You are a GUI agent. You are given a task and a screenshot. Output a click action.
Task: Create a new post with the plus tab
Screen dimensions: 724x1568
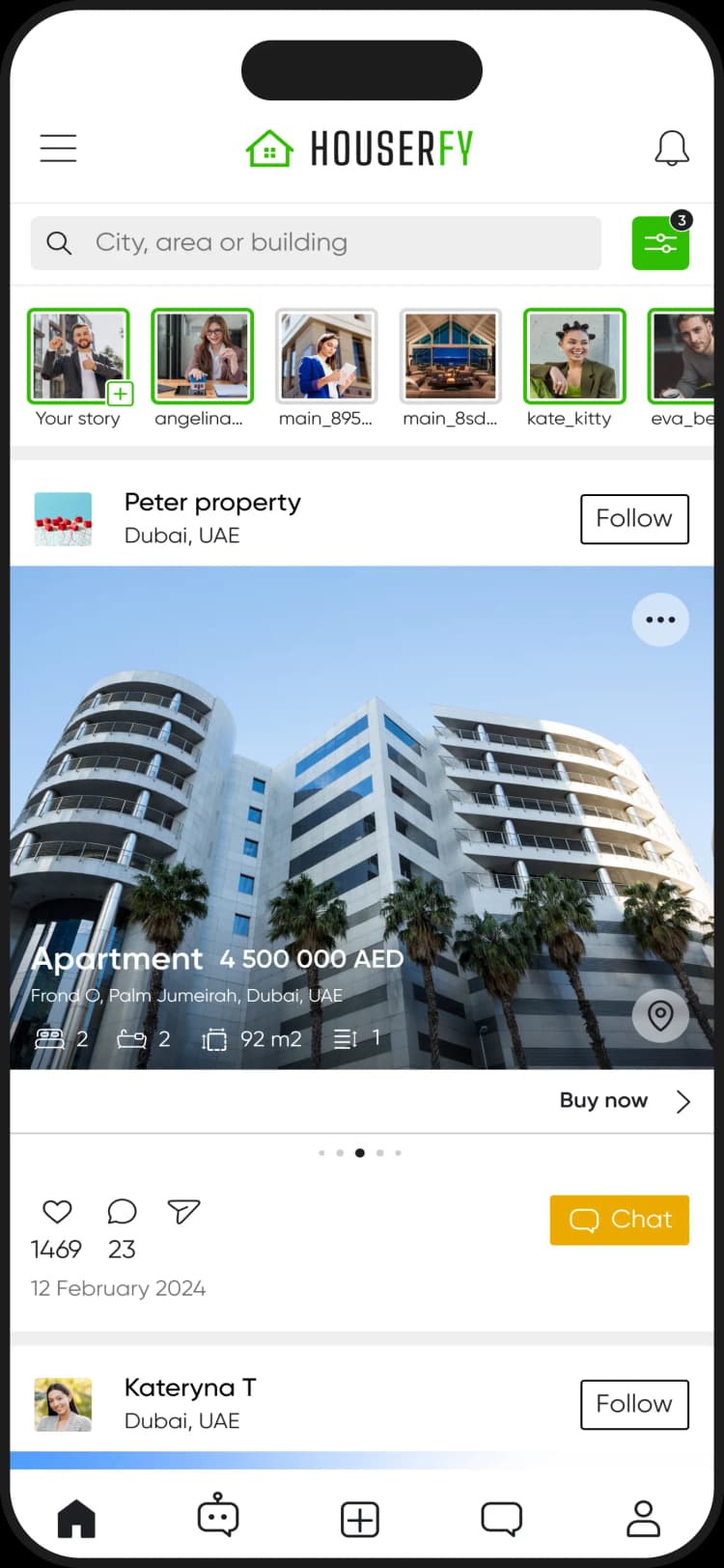pyautogui.click(x=360, y=1520)
